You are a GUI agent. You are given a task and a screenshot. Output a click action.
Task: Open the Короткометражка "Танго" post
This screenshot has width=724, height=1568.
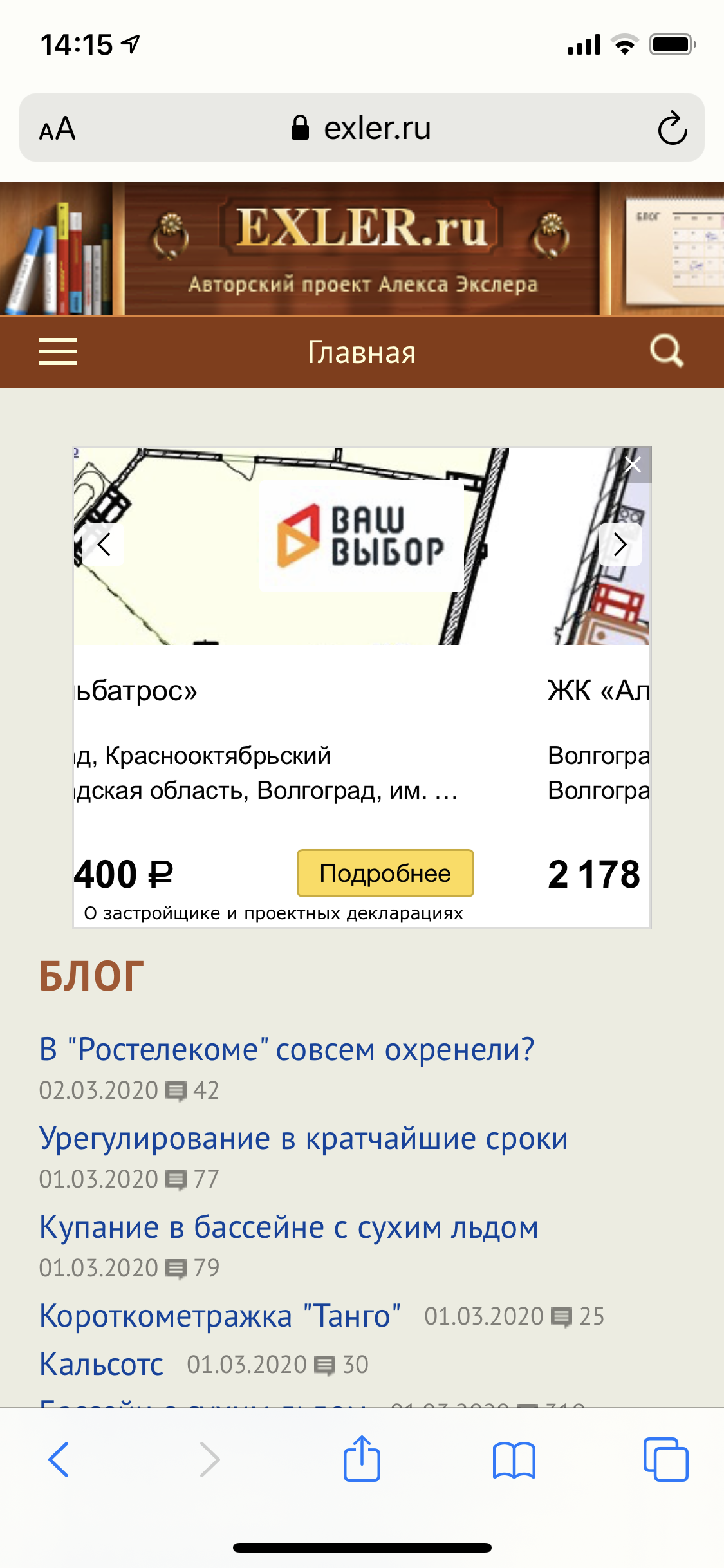pyautogui.click(x=220, y=1316)
